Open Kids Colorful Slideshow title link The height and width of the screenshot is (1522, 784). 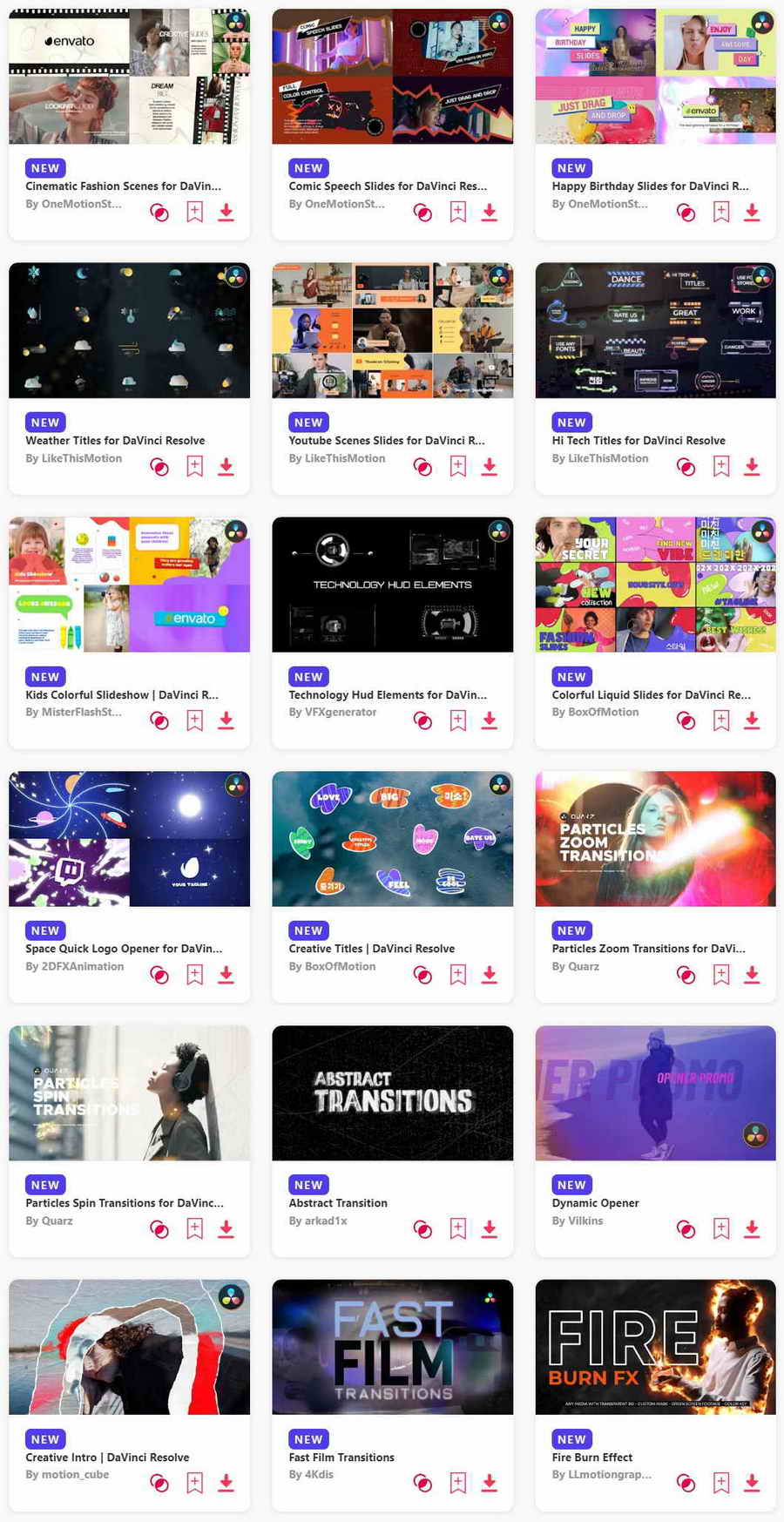click(x=122, y=694)
